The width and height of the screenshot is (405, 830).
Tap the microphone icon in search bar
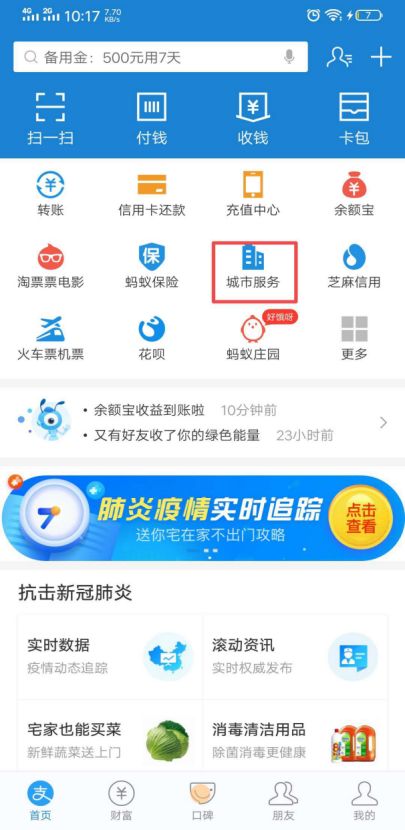click(289, 57)
